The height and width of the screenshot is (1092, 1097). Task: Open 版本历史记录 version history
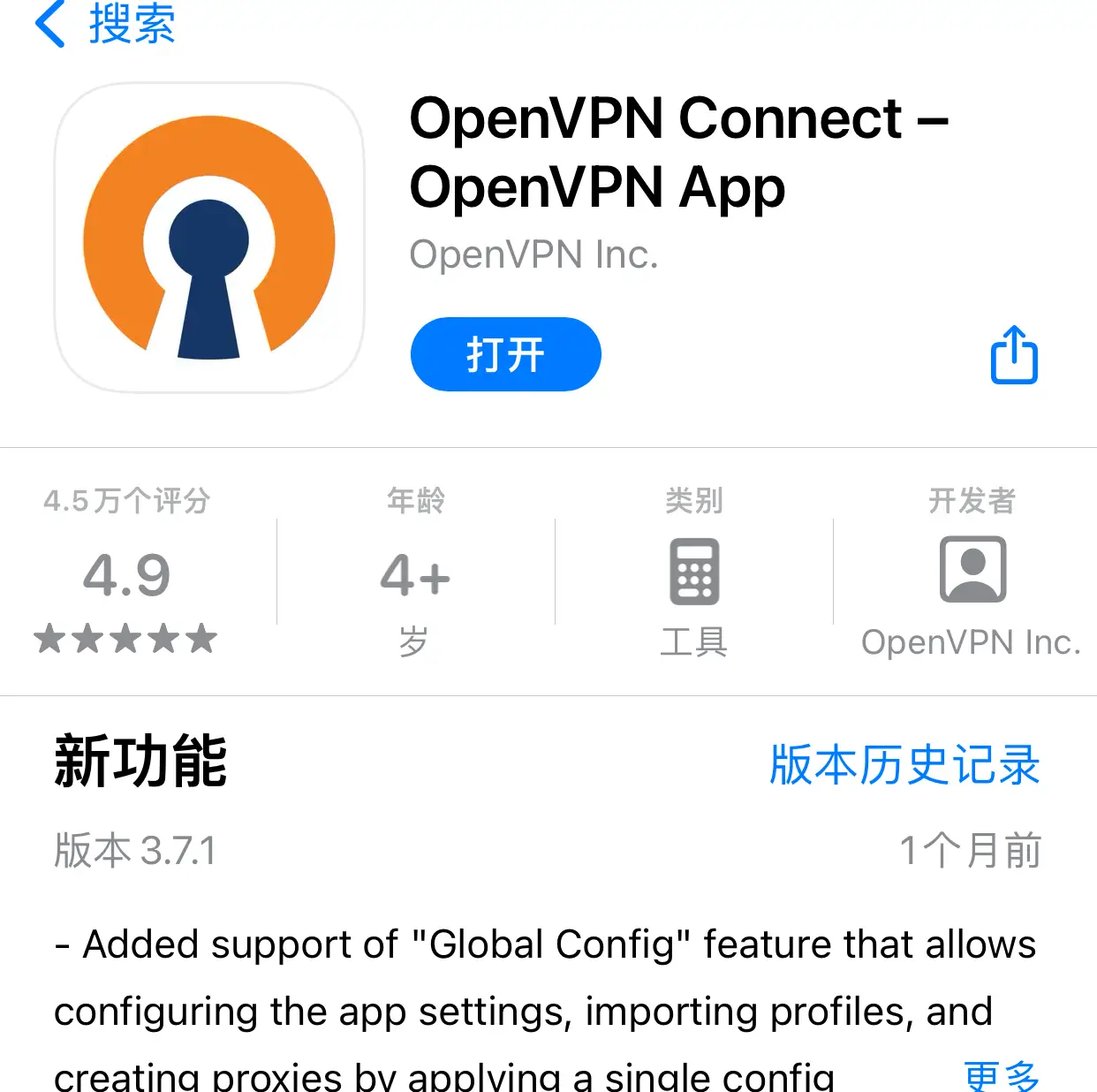(904, 764)
